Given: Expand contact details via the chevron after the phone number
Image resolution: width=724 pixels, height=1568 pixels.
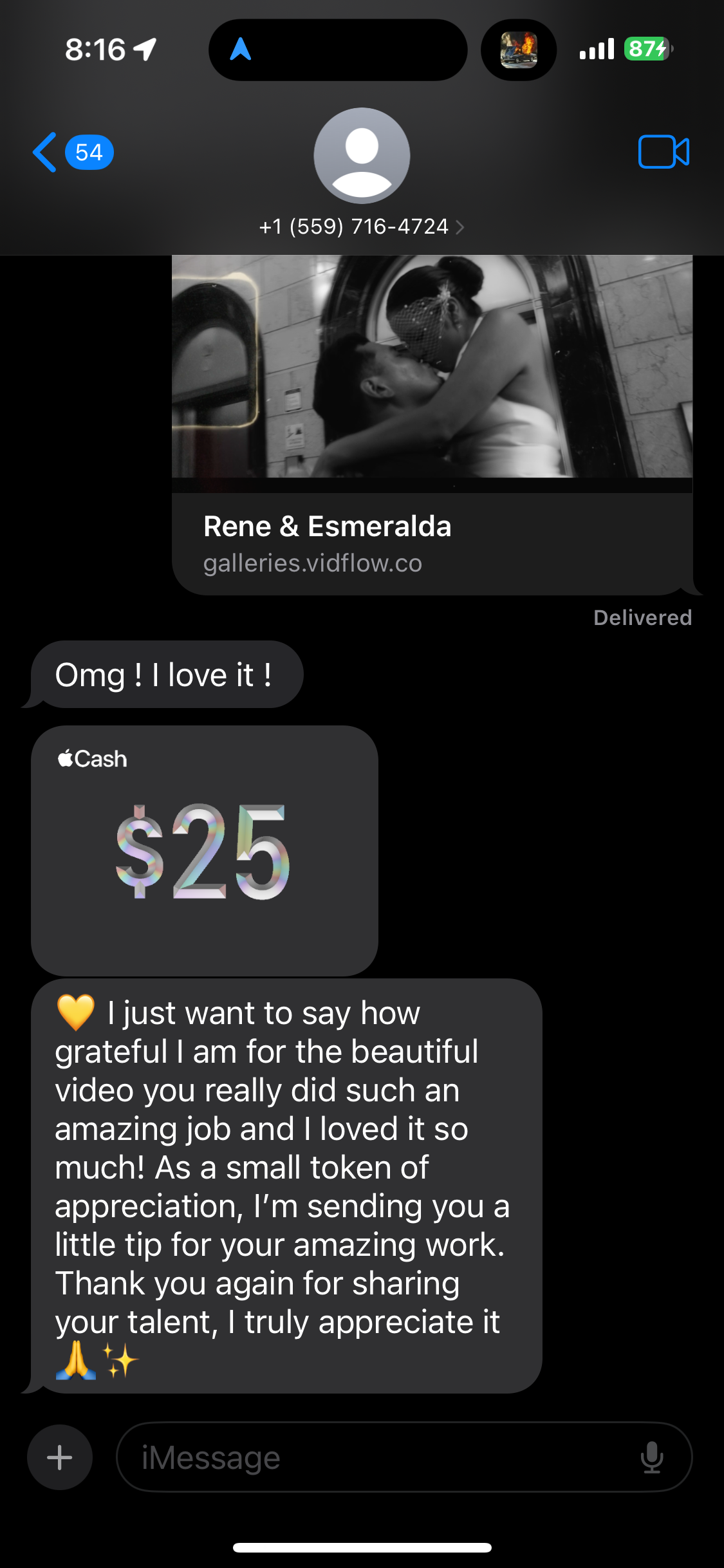Looking at the screenshot, I should (461, 227).
